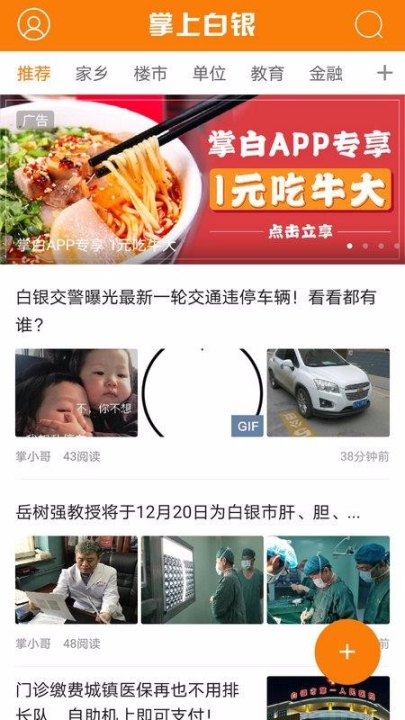Open the GIF image thumbnail
Screen dimensions: 405x720
202,393
